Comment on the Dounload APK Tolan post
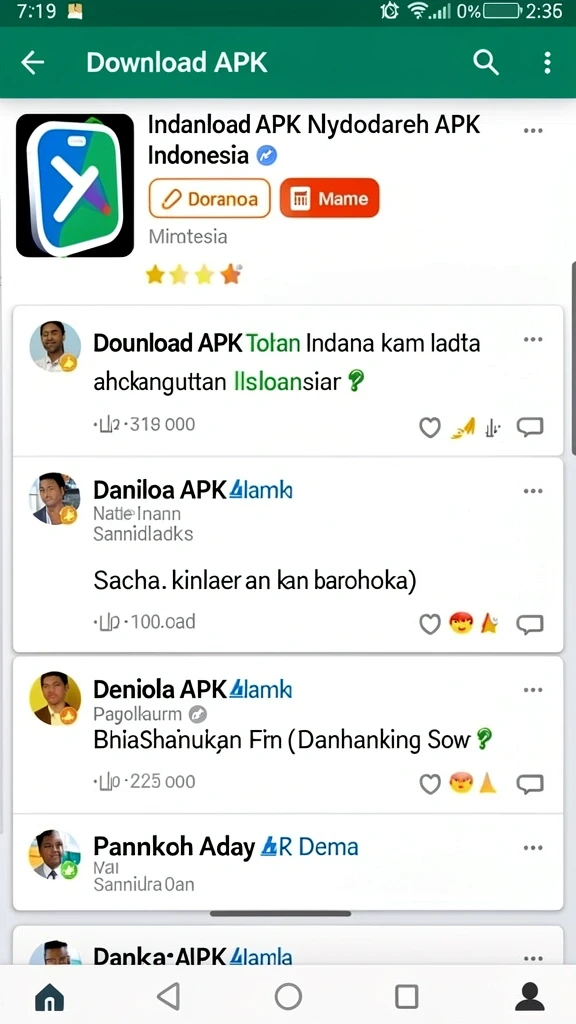The image size is (576, 1024). point(530,427)
